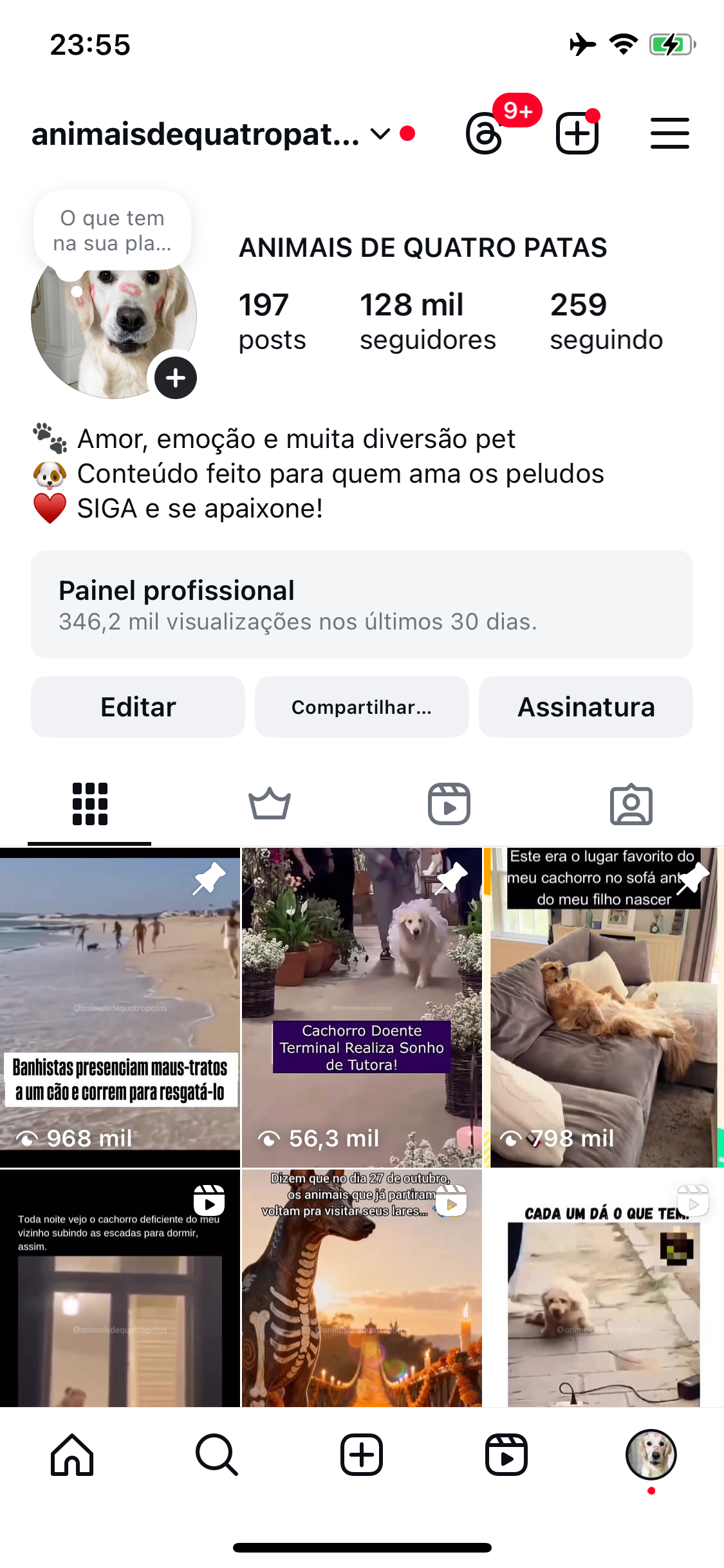
Task: View the 259 seguindo list
Action: tap(606, 321)
